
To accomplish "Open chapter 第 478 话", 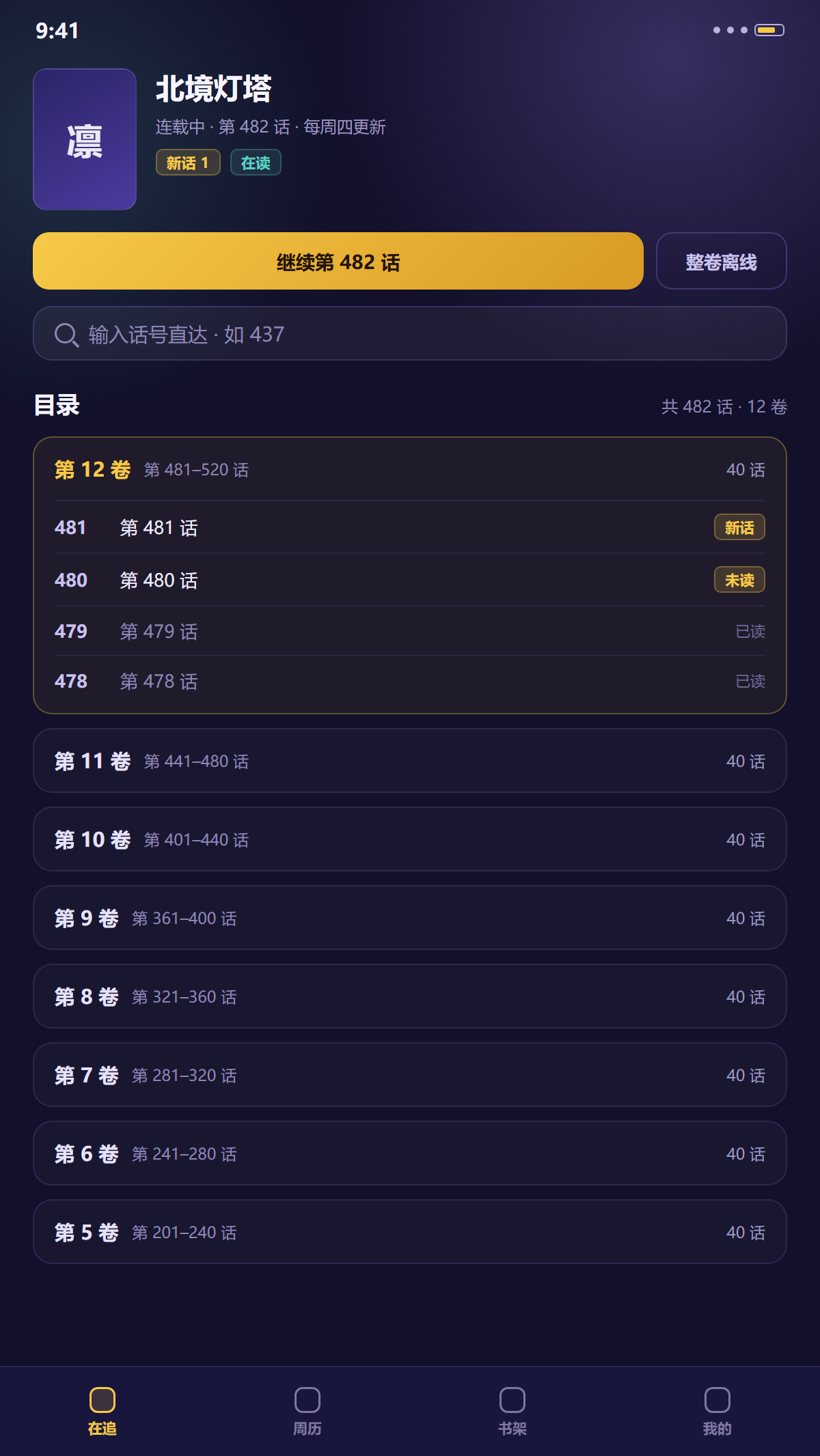I will click(410, 681).
